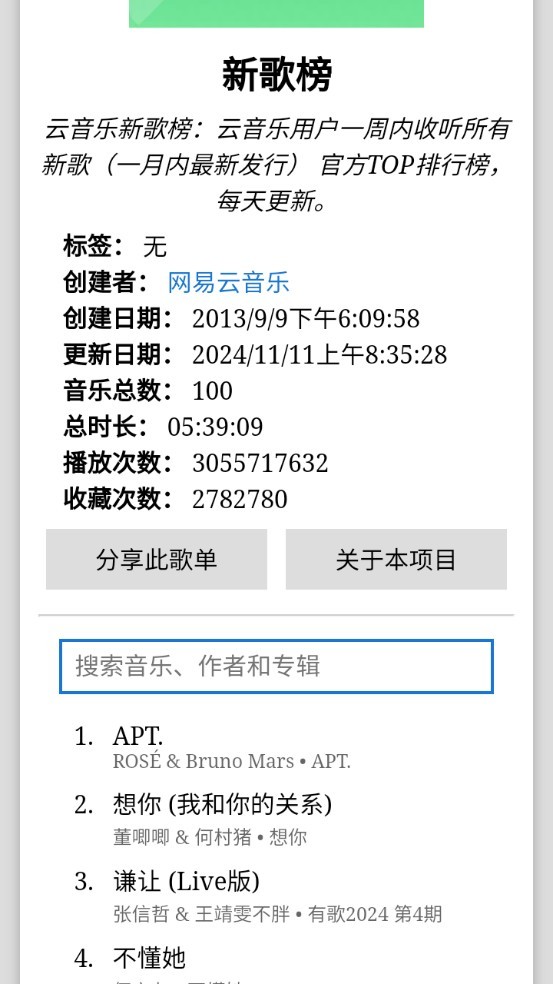Image resolution: width=553 pixels, height=984 pixels.
Task: Open the 网易云音乐 creator link
Action: click(228, 282)
